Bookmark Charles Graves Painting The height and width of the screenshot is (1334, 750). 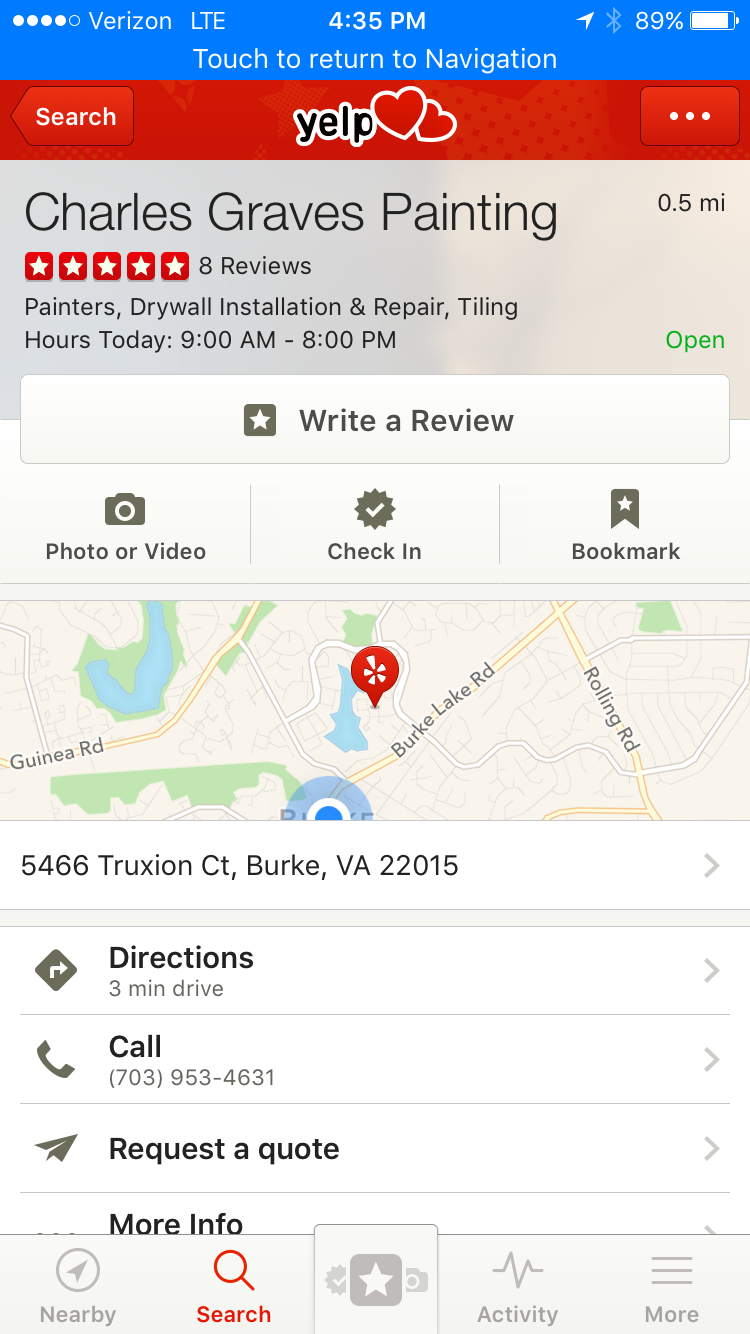click(625, 526)
